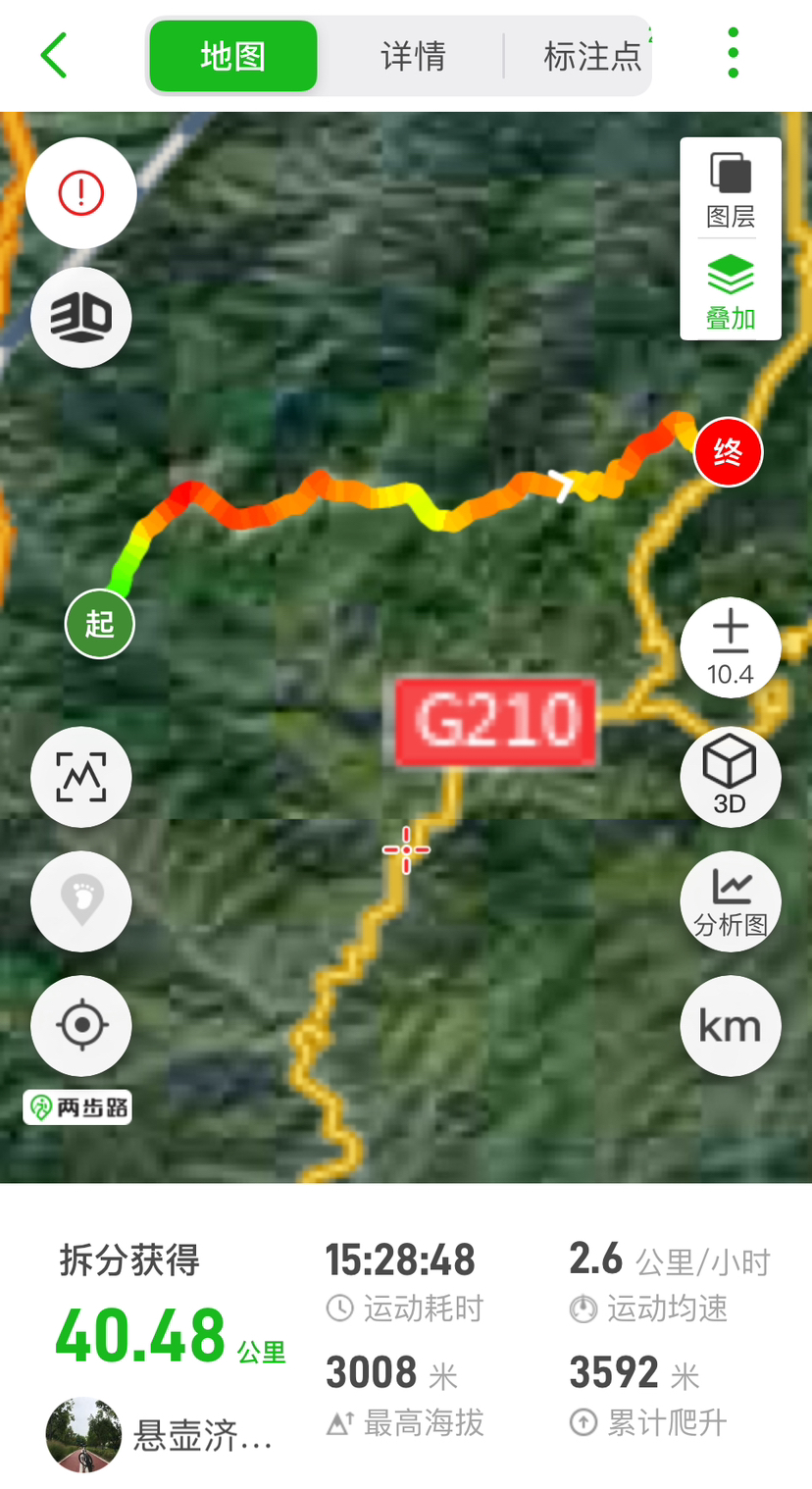The height and width of the screenshot is (1489, 812).
Task: Select the 地图 map tab
Action: [233, 56]
